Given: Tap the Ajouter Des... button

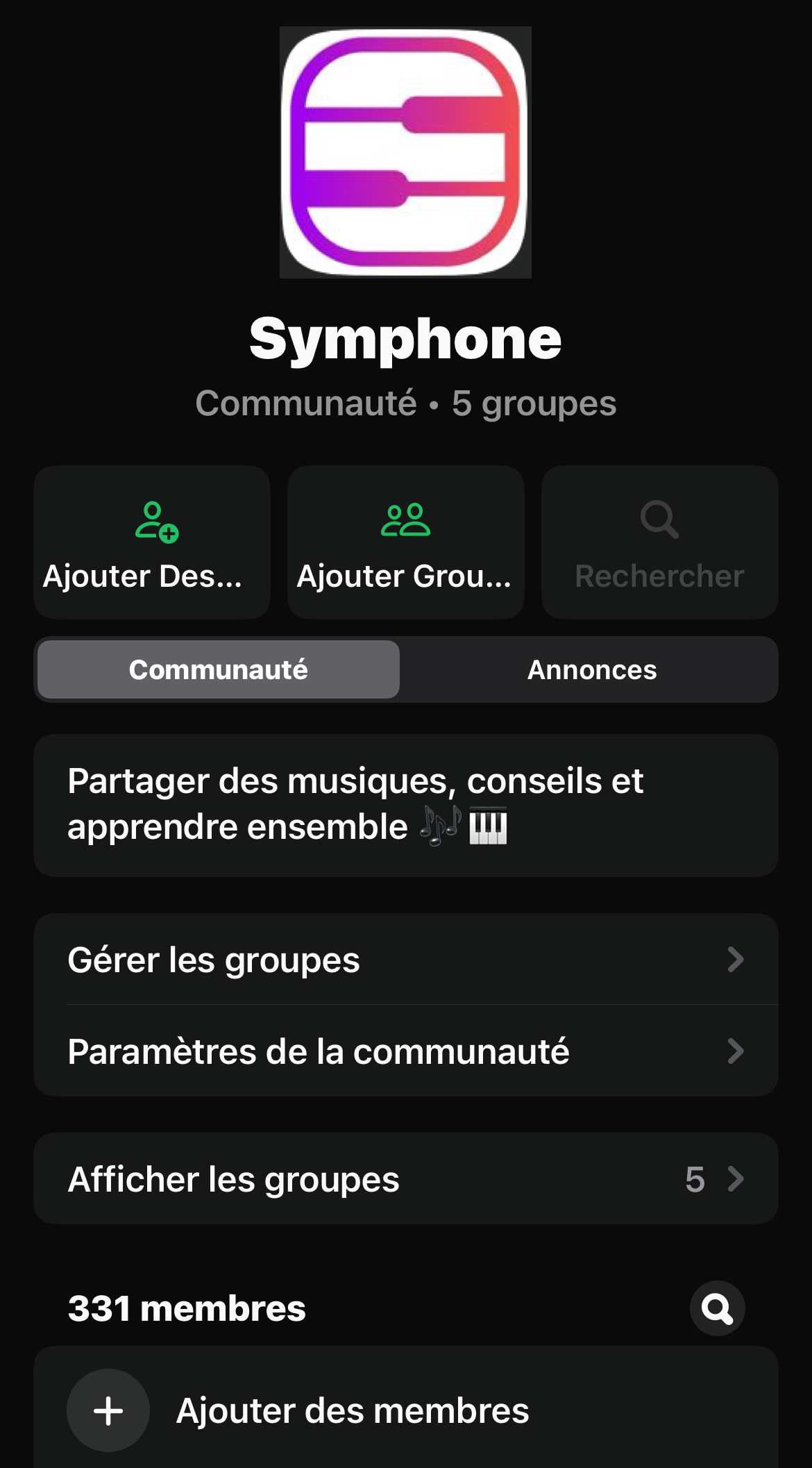Looking at the screenshot, I should pyautogui.click(x=152, y=542).
